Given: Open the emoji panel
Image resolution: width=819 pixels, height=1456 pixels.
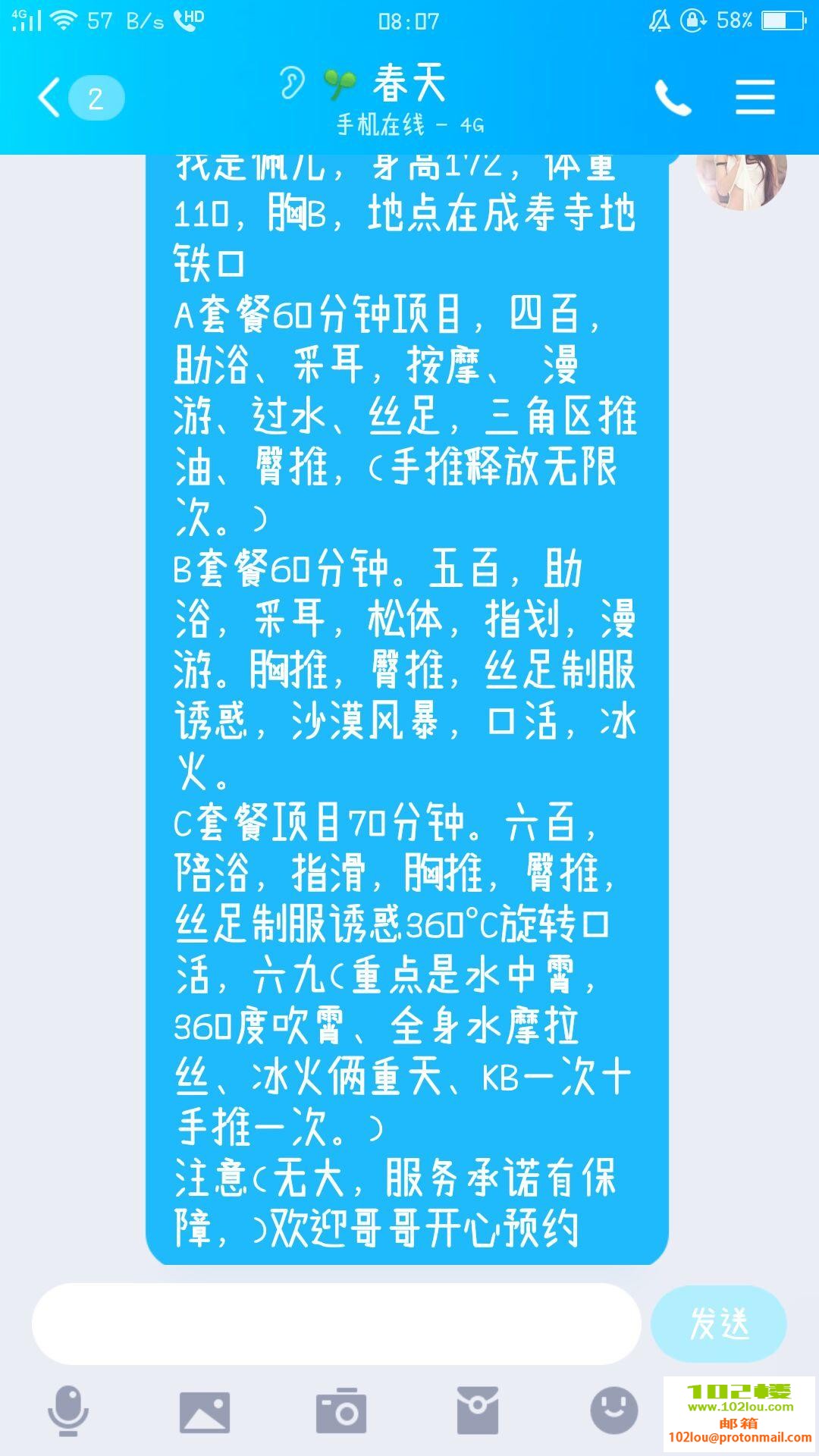Looking at the screenshot, I should tap(613, 1411).
